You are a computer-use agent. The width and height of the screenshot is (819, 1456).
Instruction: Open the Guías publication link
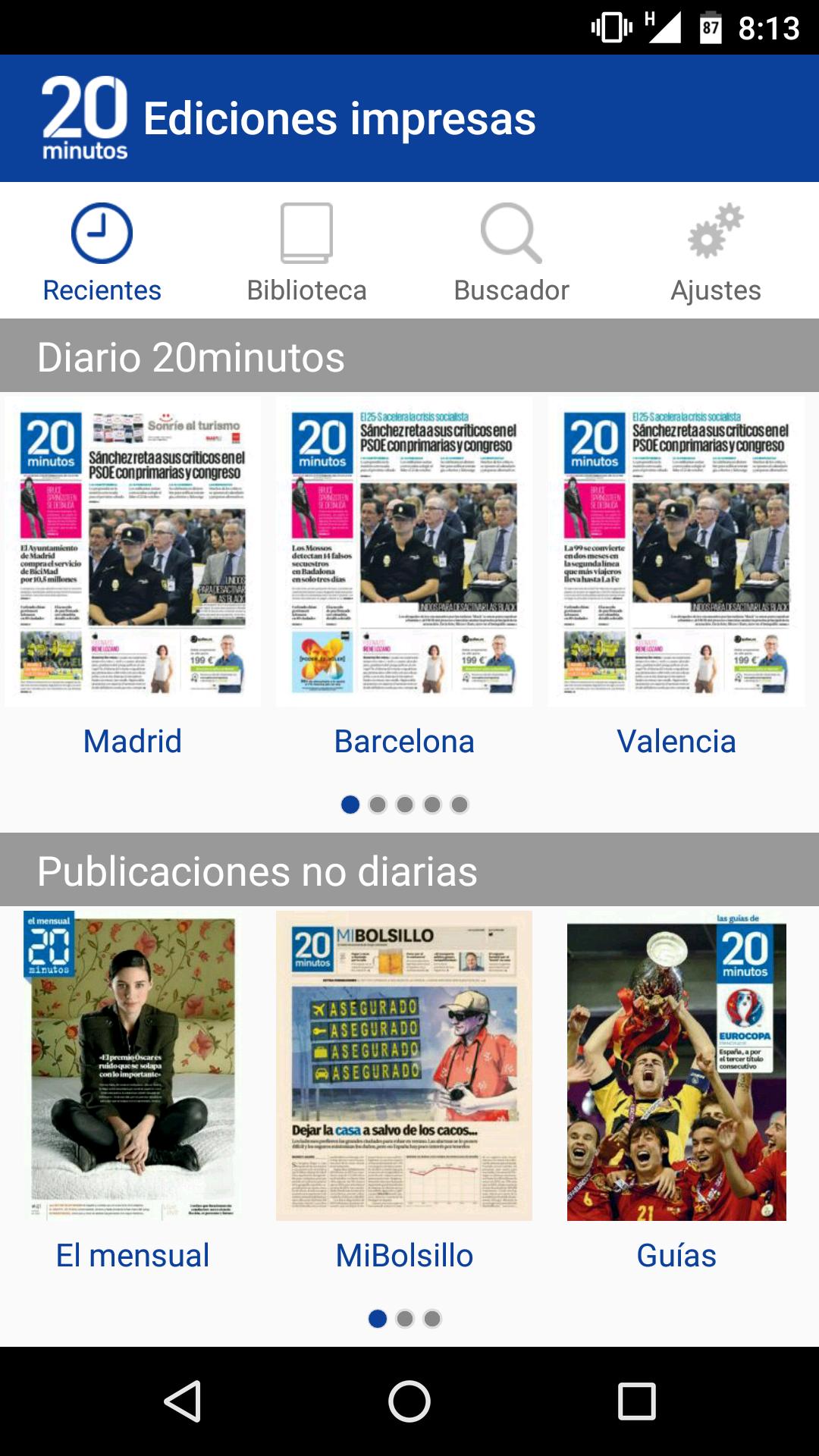(x=675, y=1255)
